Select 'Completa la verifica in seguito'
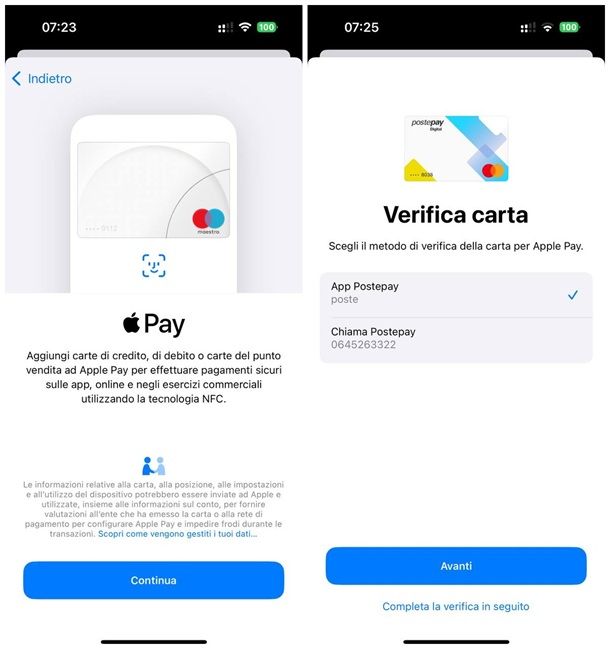The width and height of the screenshot is (610, 655). [456, 607]
